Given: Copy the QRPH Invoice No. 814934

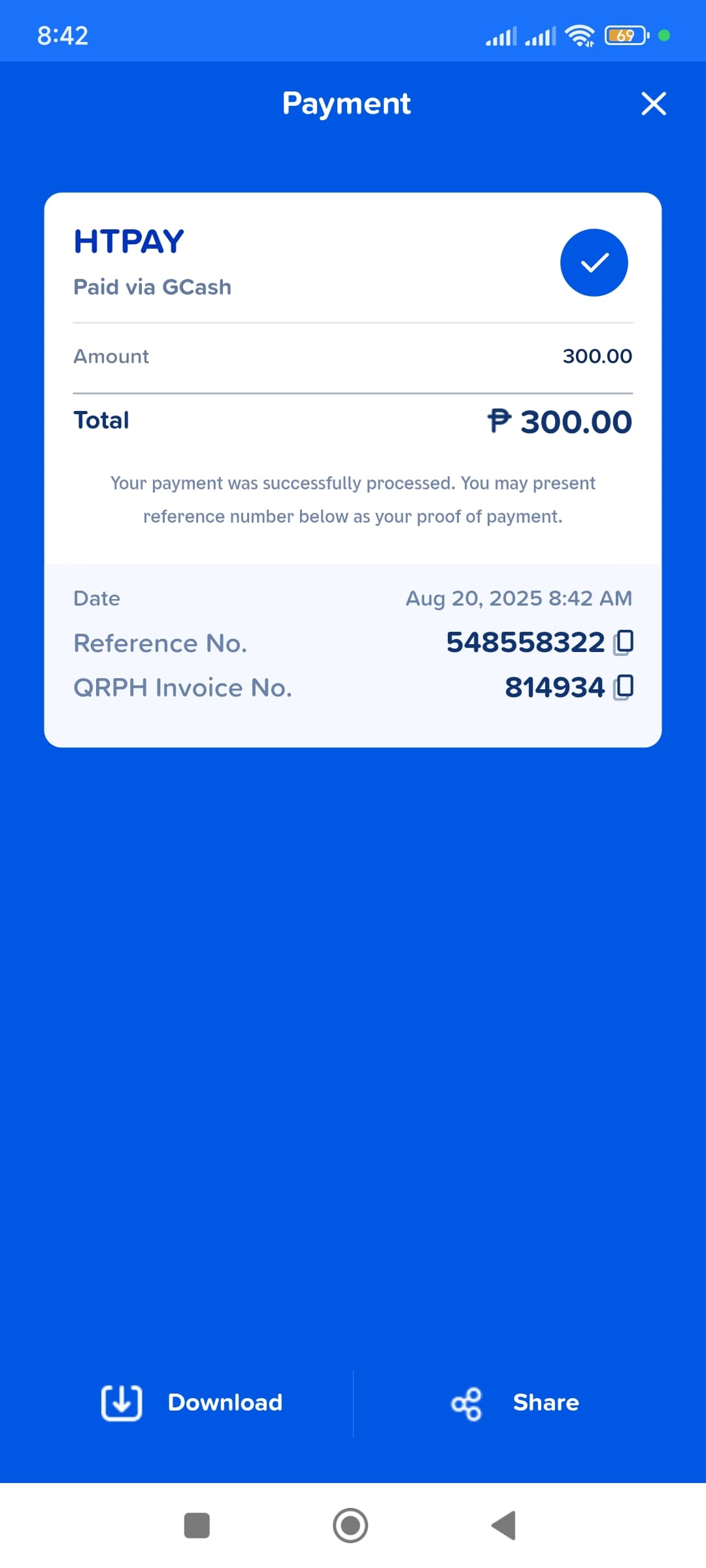Looking at the screenshot, I should coord(624,687).
